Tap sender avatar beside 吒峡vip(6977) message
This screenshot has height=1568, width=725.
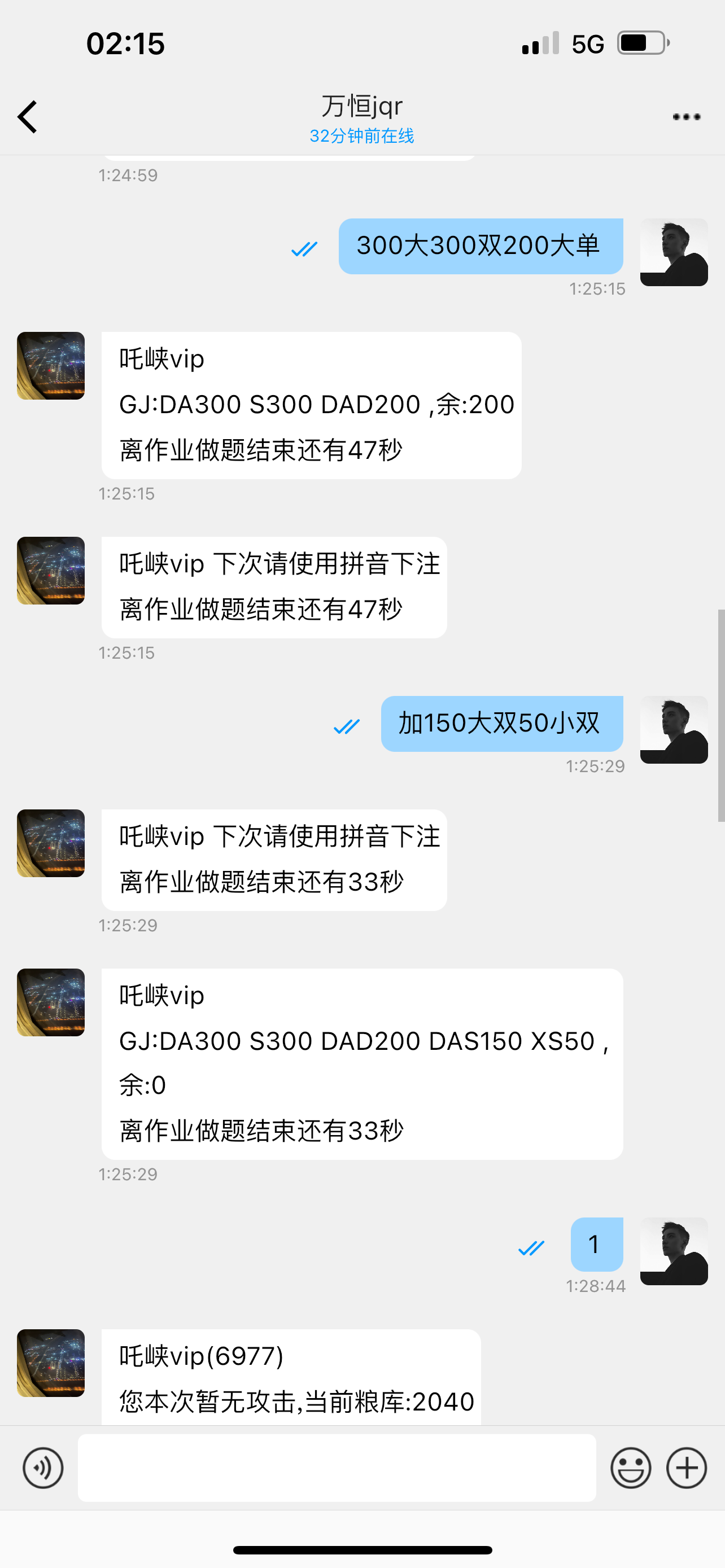coord(50,1363)
